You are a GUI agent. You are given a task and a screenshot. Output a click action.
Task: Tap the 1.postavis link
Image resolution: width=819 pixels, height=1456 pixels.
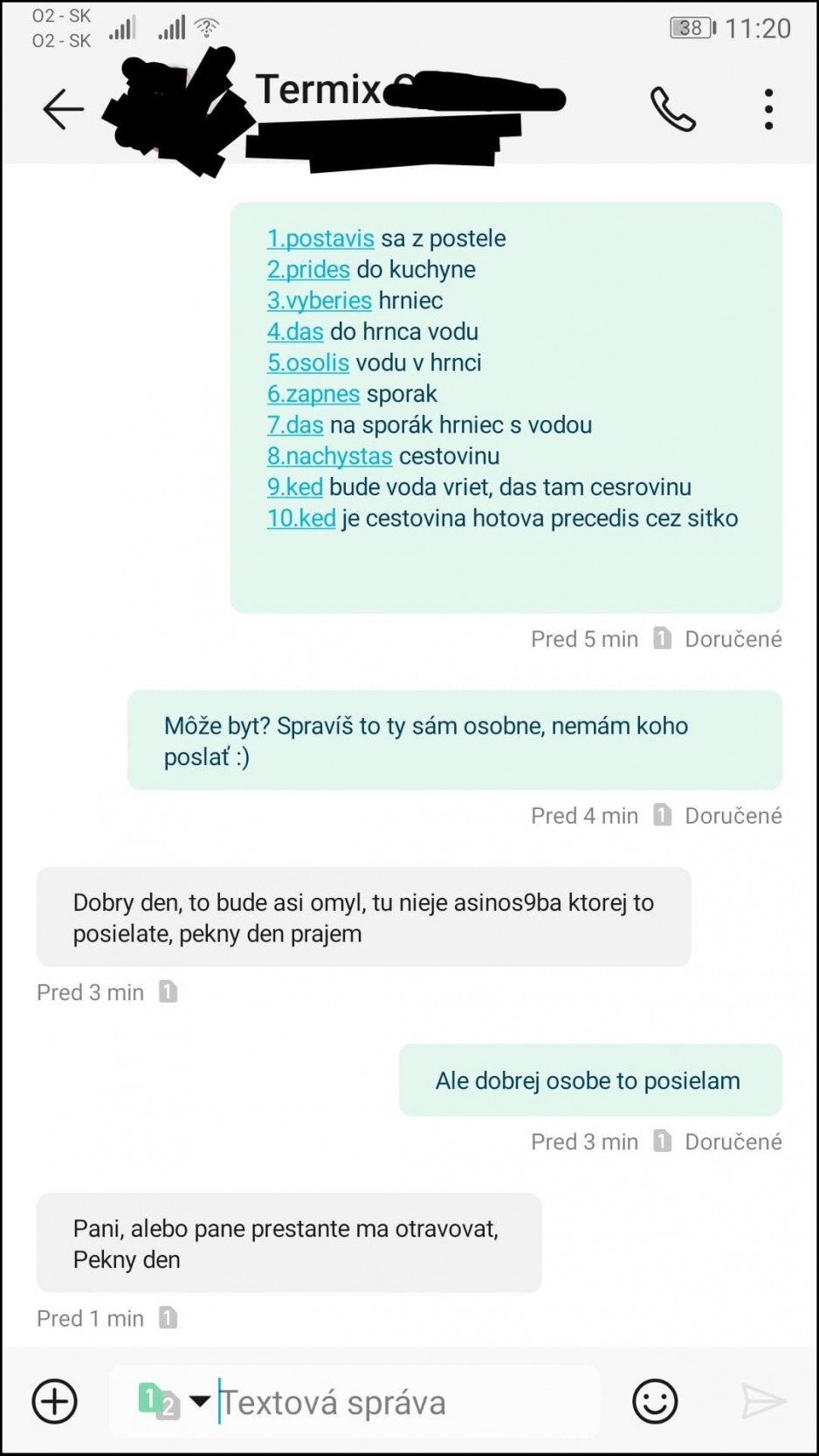point(320,238)
